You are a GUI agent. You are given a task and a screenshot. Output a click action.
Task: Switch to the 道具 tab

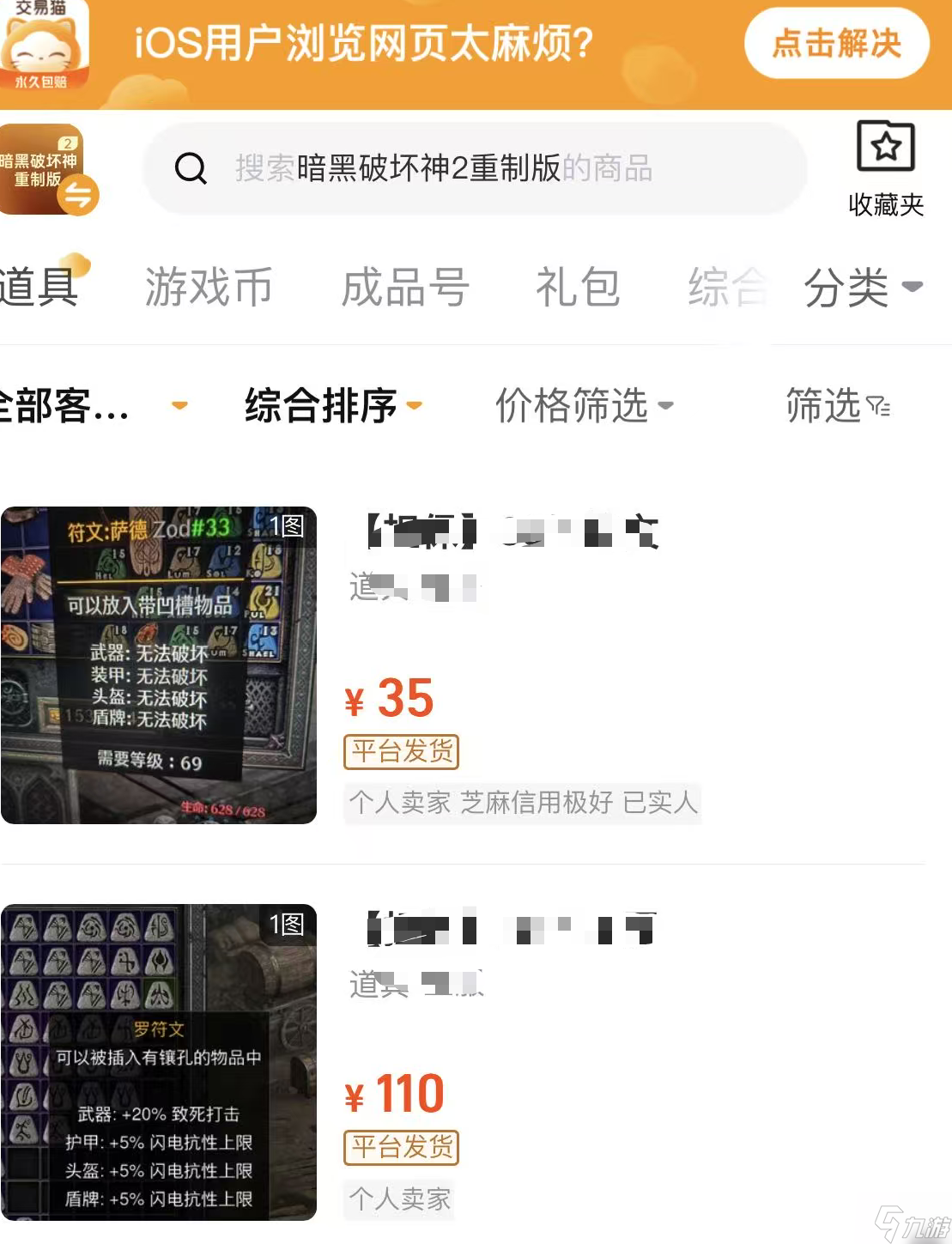click(39, 286)
